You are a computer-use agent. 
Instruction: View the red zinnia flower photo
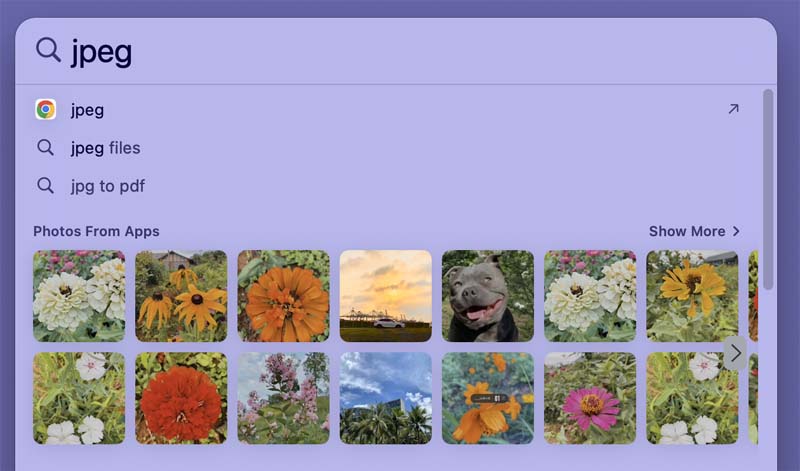181,398
